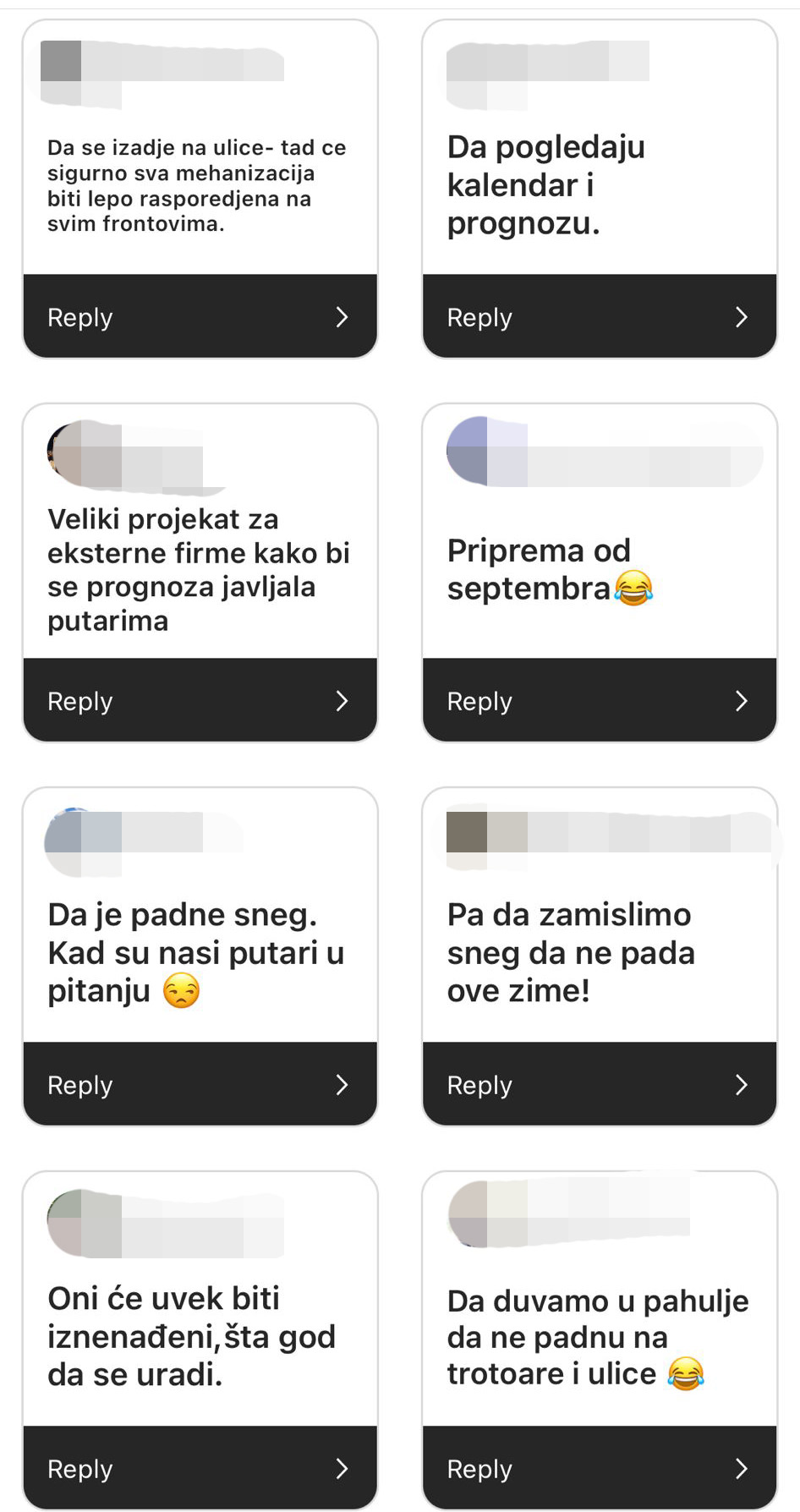This screenshot has height=1512, width=800.
Task: Reply to 'Oni će uvek biti iznenađeni'
Action: (200, 1469)
